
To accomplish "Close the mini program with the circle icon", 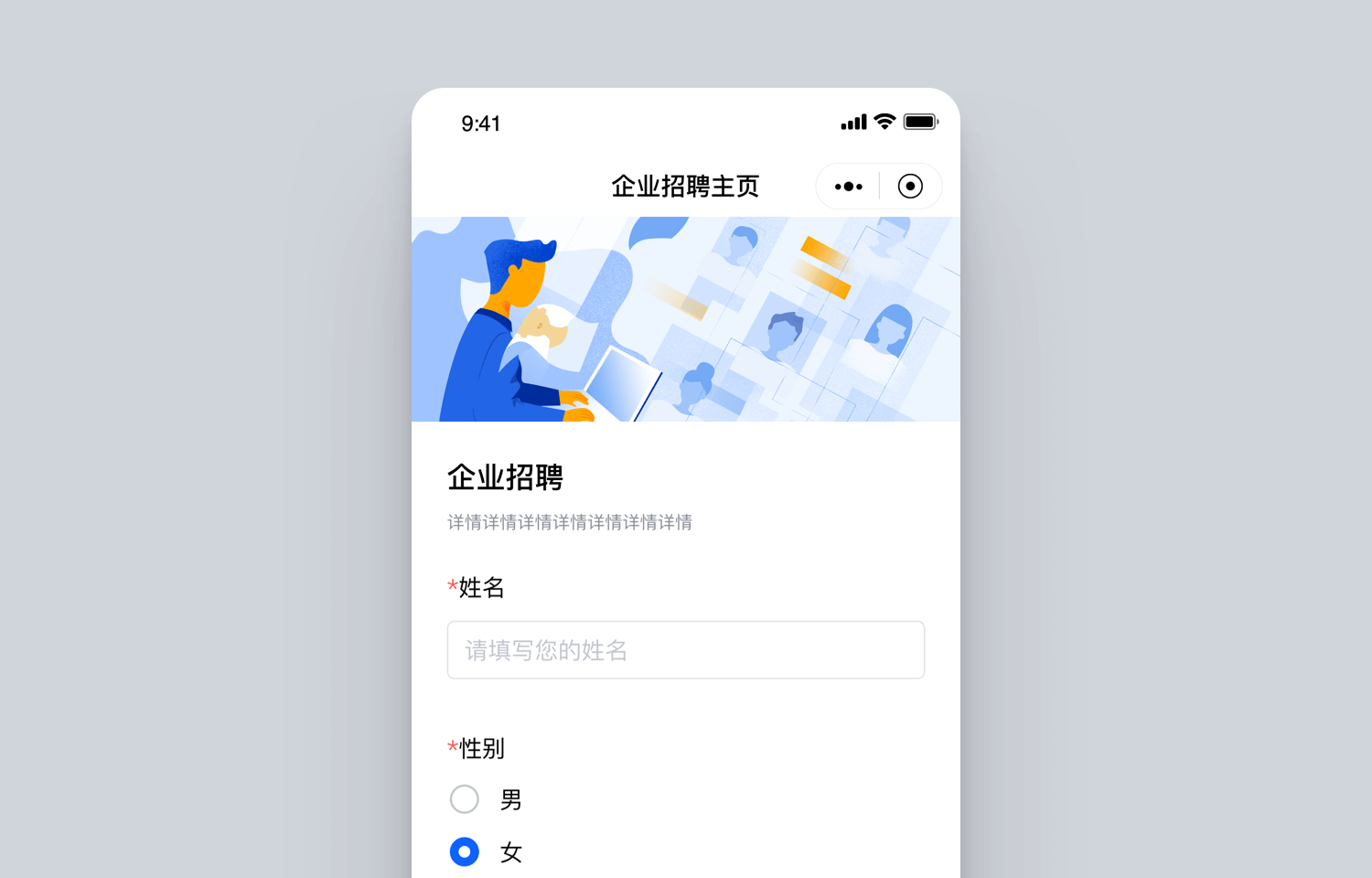I will tap(910, 187).
